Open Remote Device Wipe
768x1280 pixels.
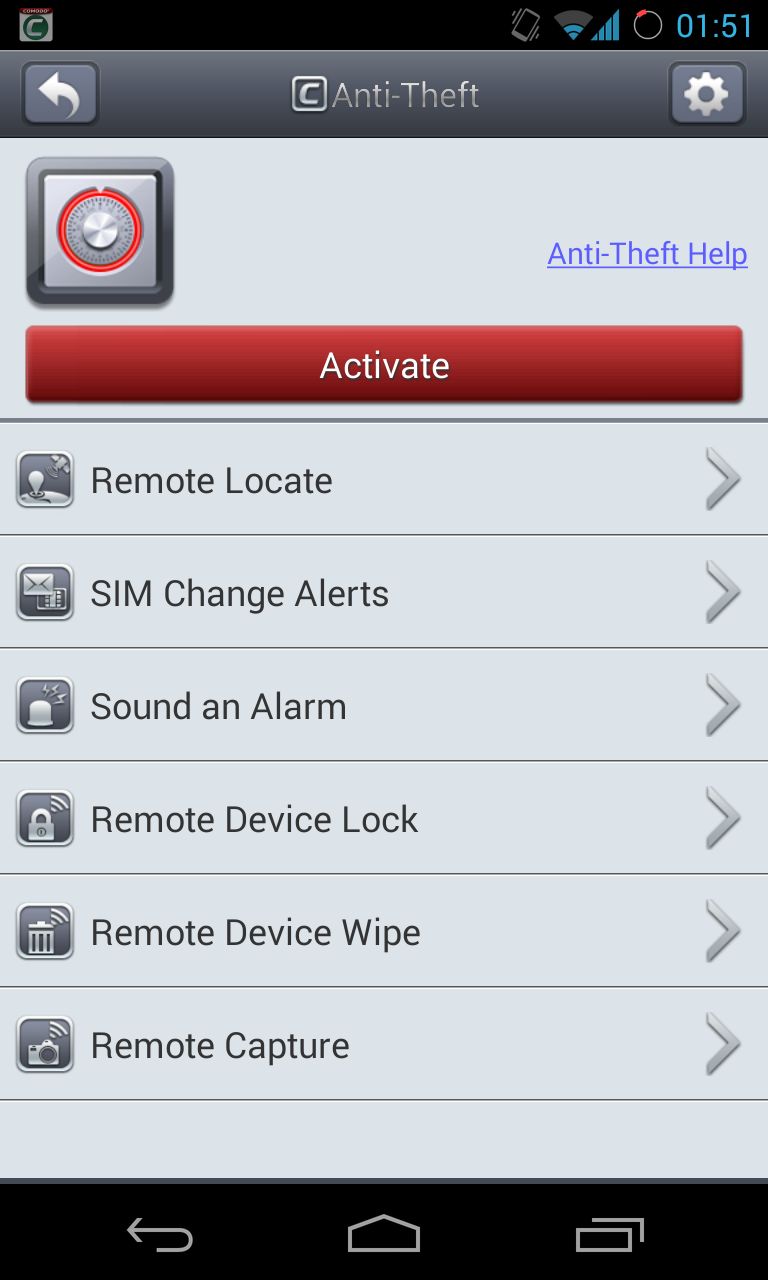tap(384, 931)
